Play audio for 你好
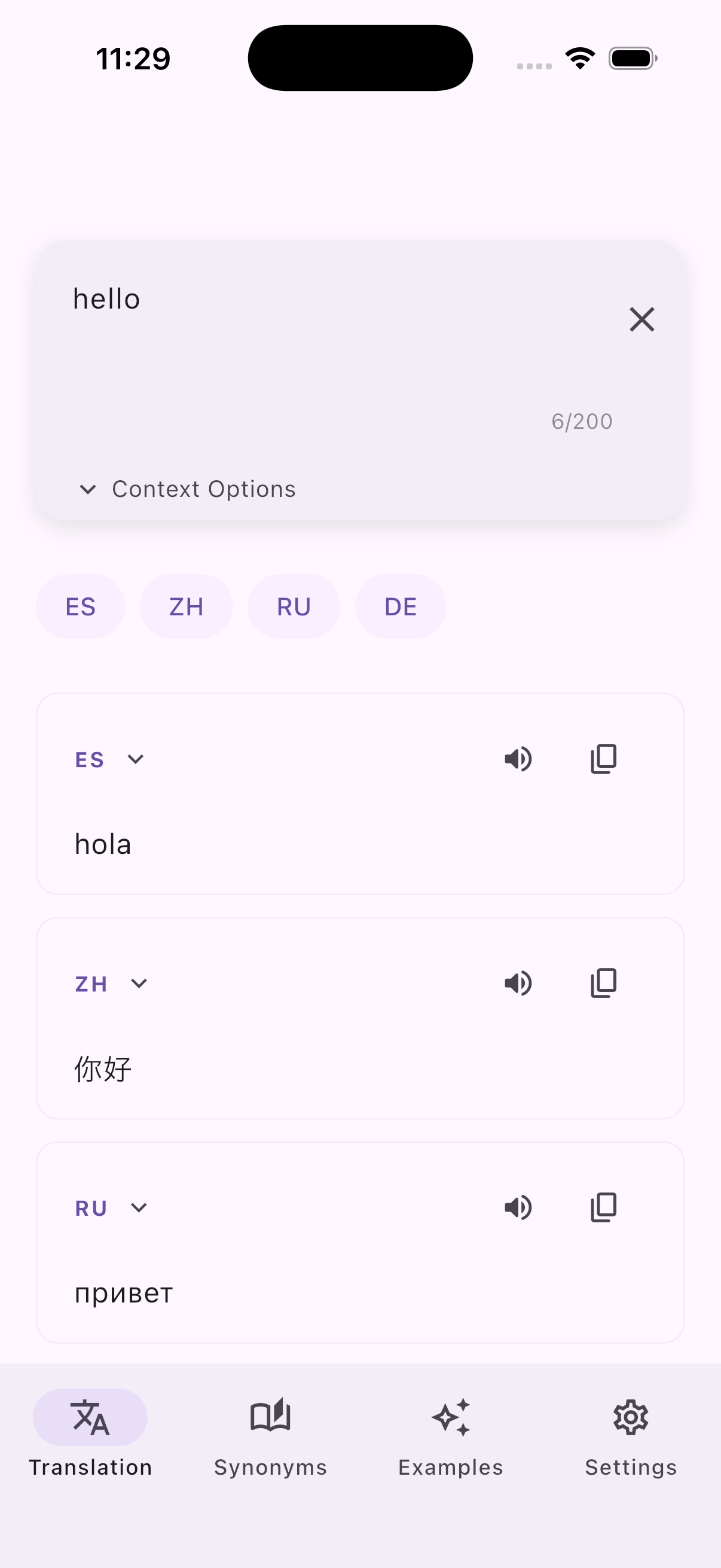This screenshot has height=1568, width=721. click(x=518, y=983)
